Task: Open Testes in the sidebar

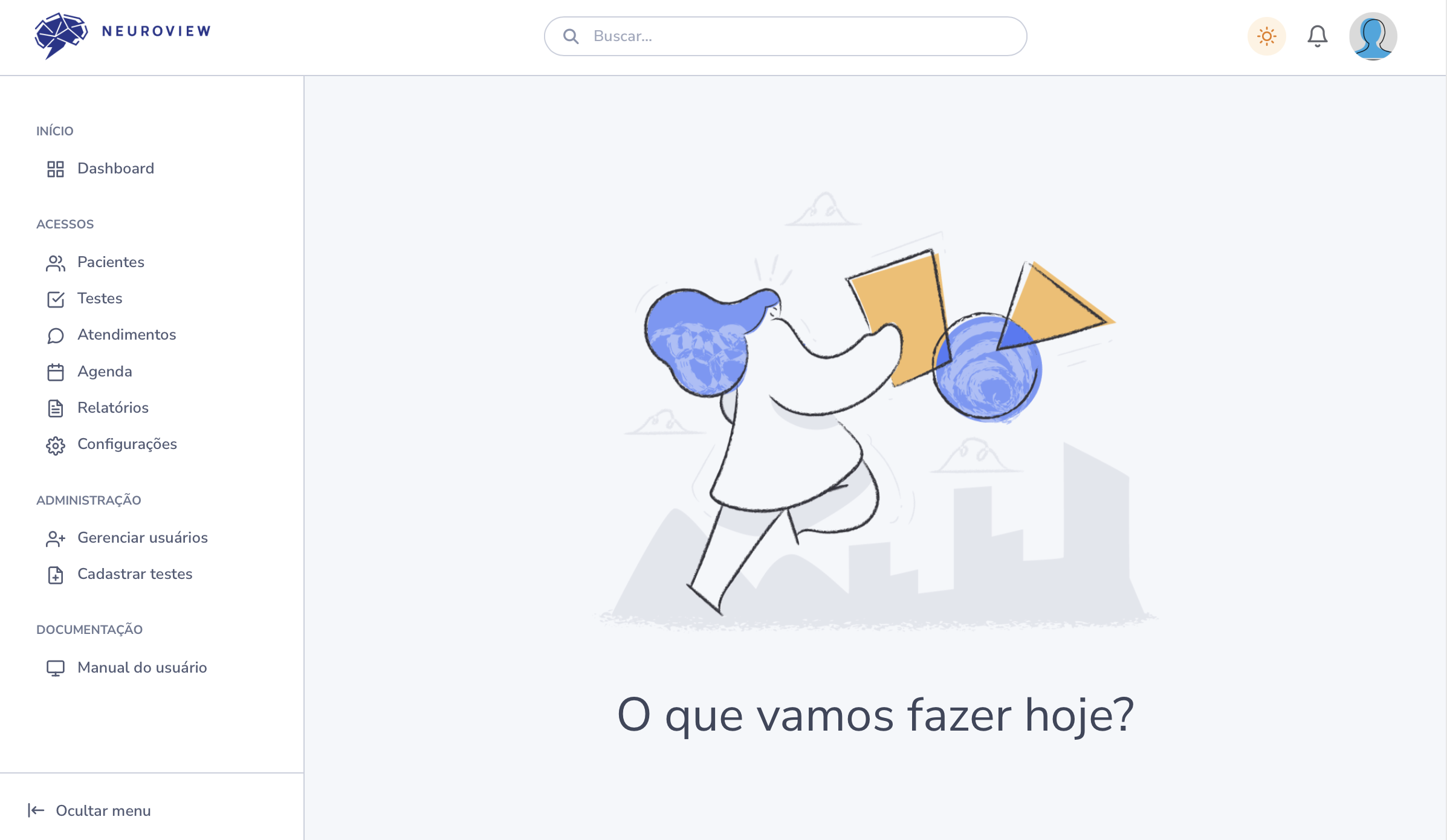Action: [x=99, y=299]
